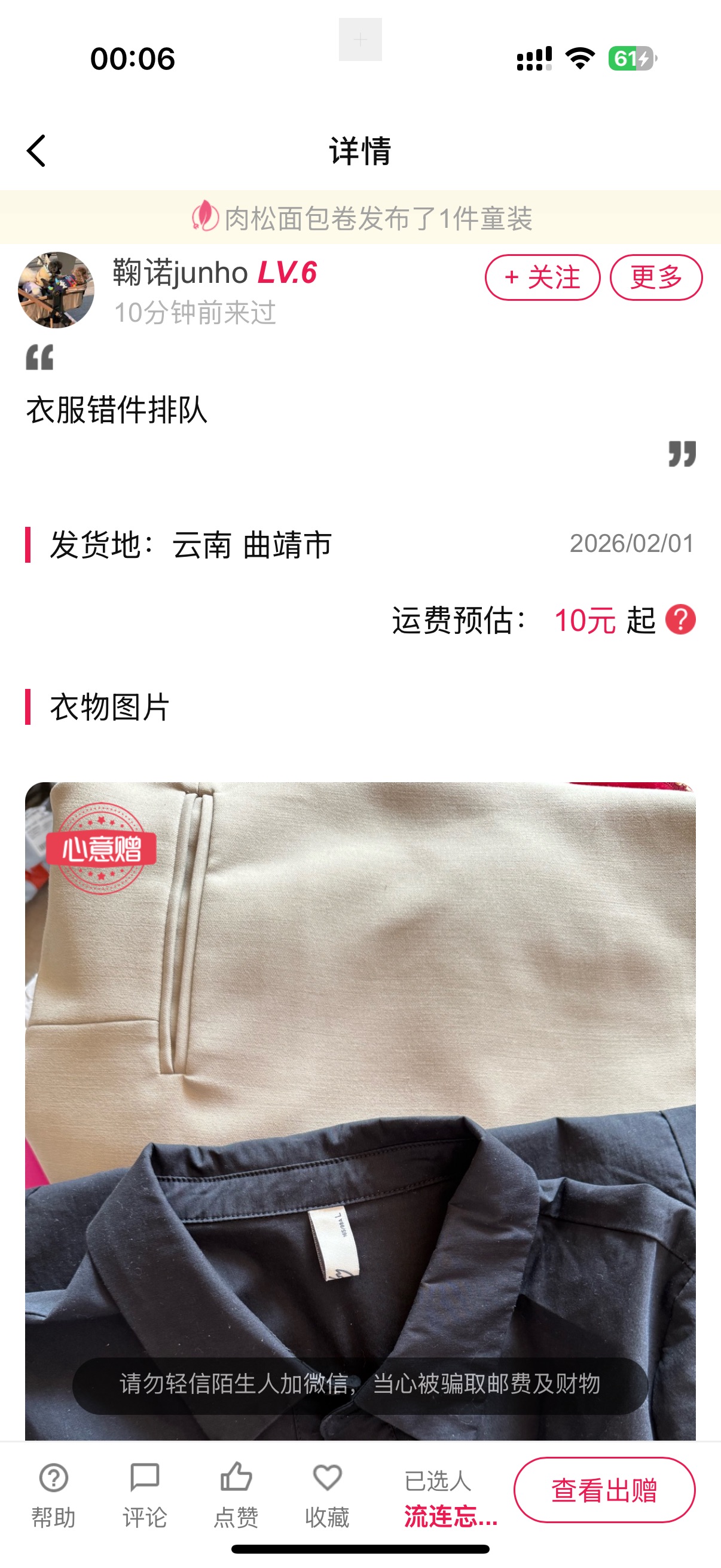Image resolution: width=721 pixels, height=1568 pixels.
Task: Tap the 查看出赠 button
Action: point(604,1490)
